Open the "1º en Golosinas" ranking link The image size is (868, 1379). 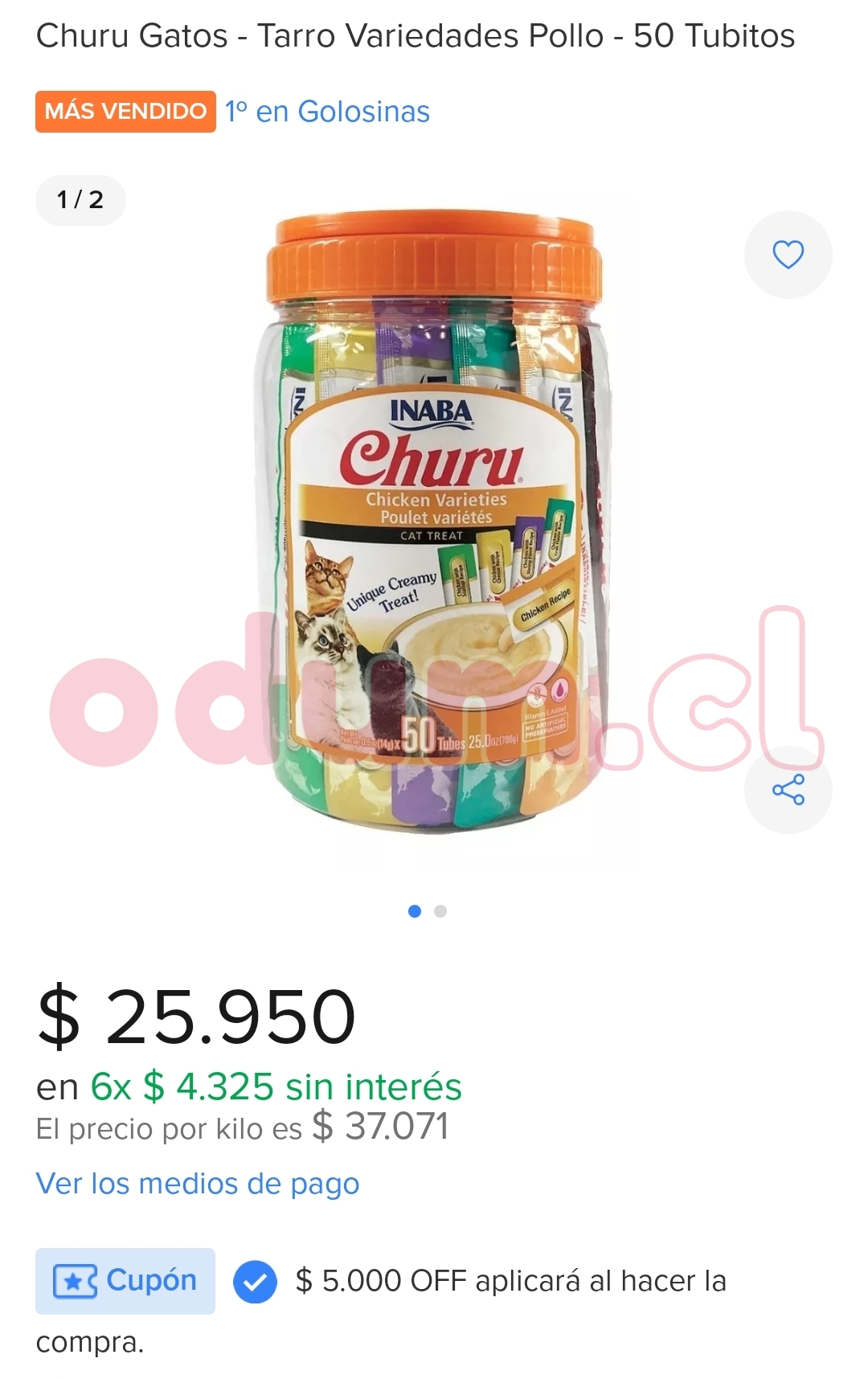click(327, 112)
